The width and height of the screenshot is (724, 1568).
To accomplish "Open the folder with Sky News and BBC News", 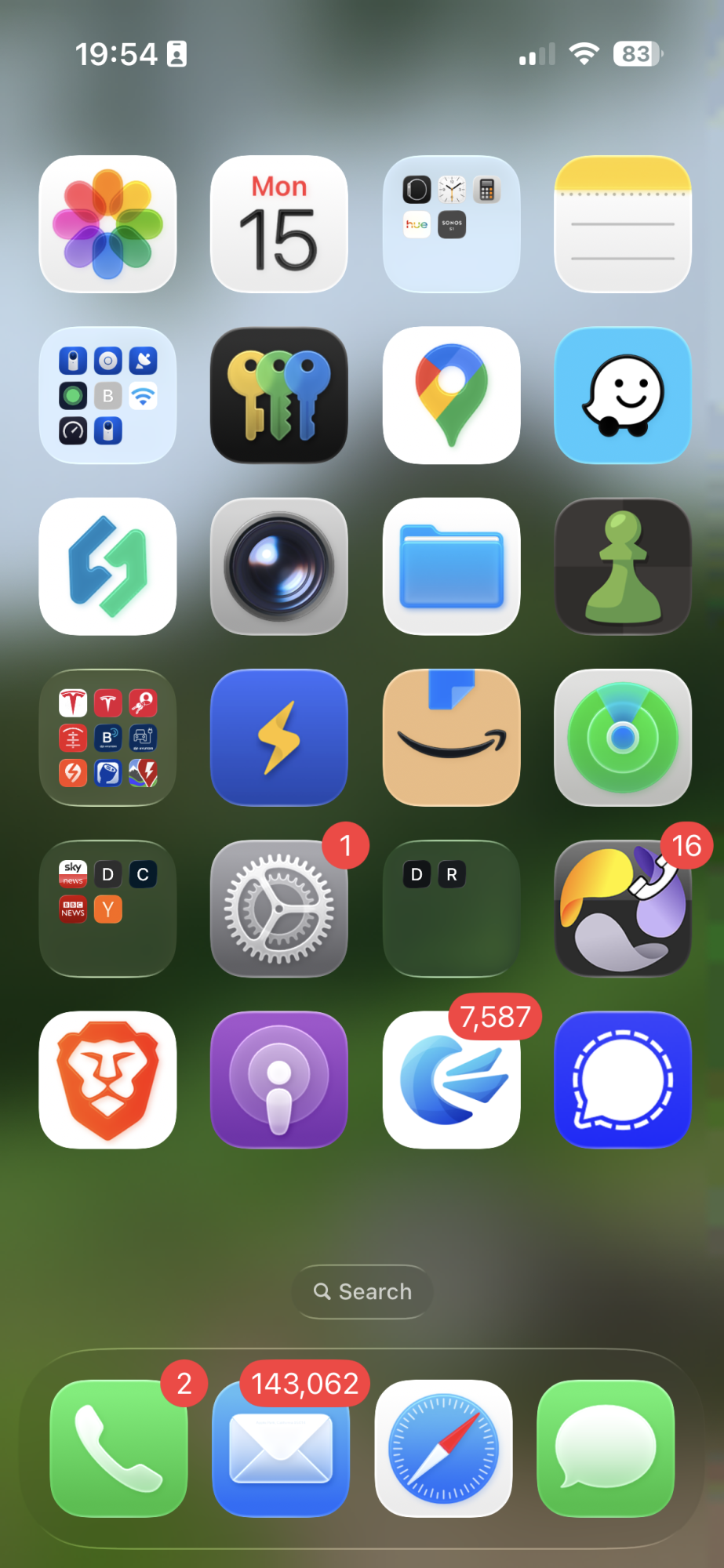I will [x=107, y=909].
